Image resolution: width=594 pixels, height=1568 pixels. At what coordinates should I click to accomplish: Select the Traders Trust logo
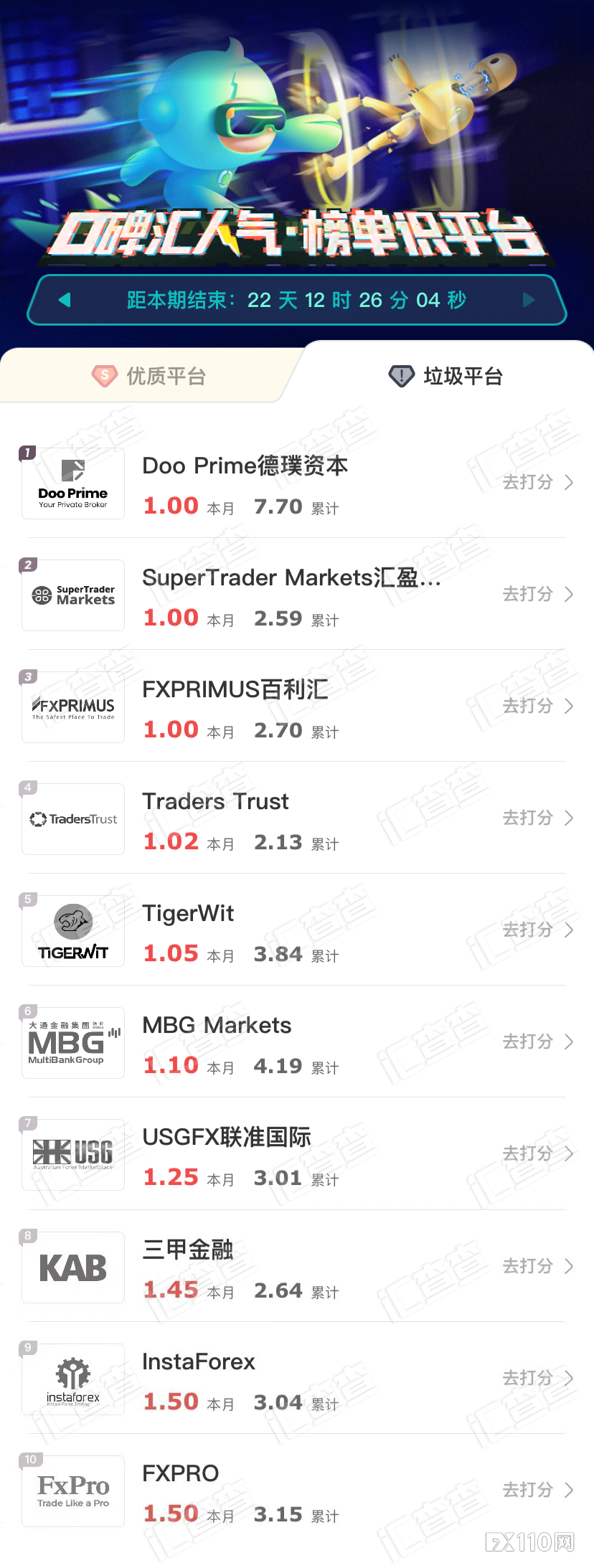(72, 818)
